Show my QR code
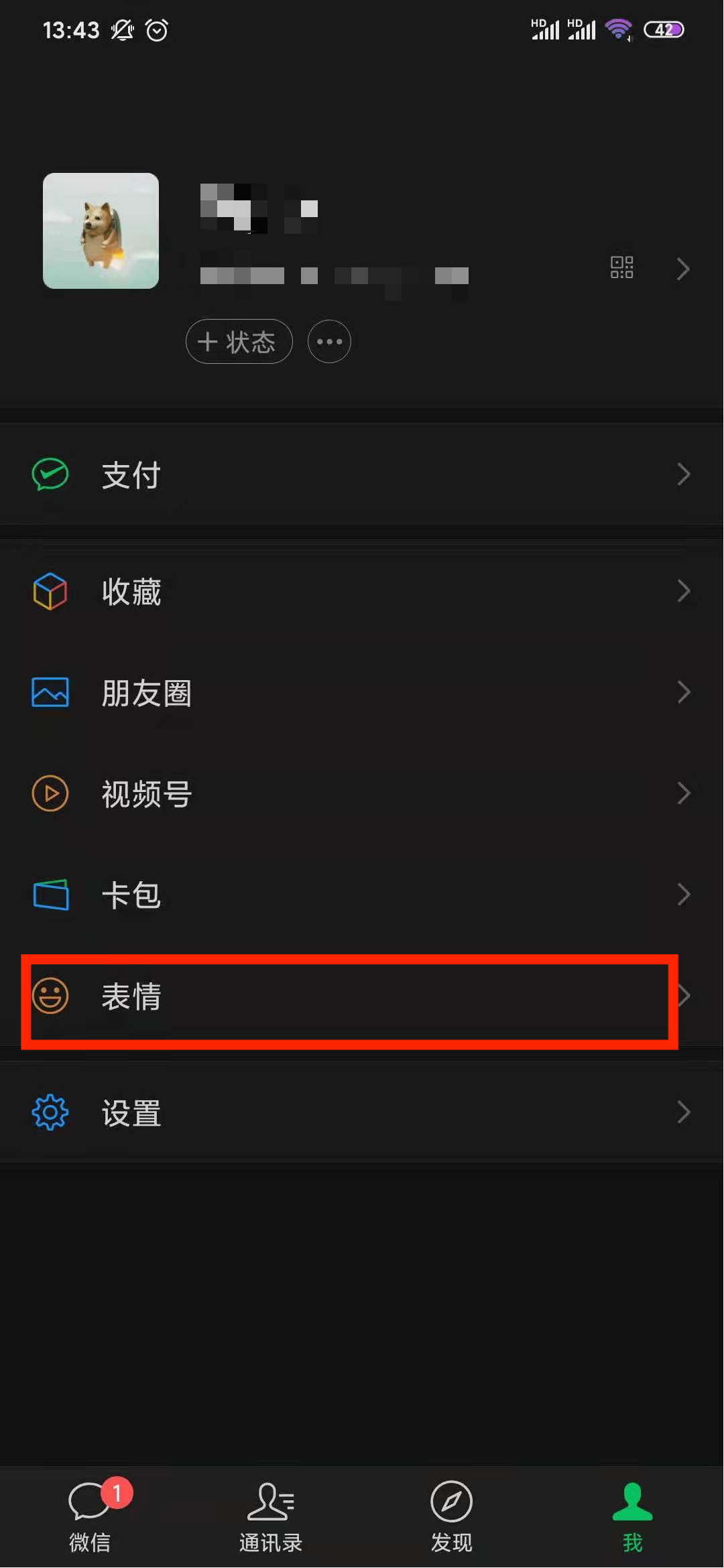Viewport: 724px width, 1568px height. (621, 267)
